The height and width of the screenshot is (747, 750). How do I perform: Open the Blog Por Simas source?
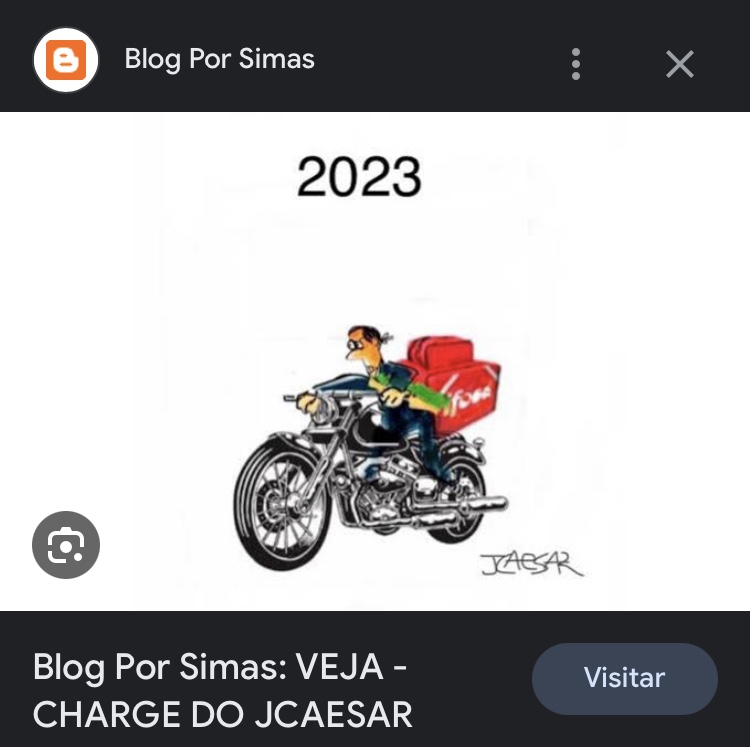click(x=219, y=60)
